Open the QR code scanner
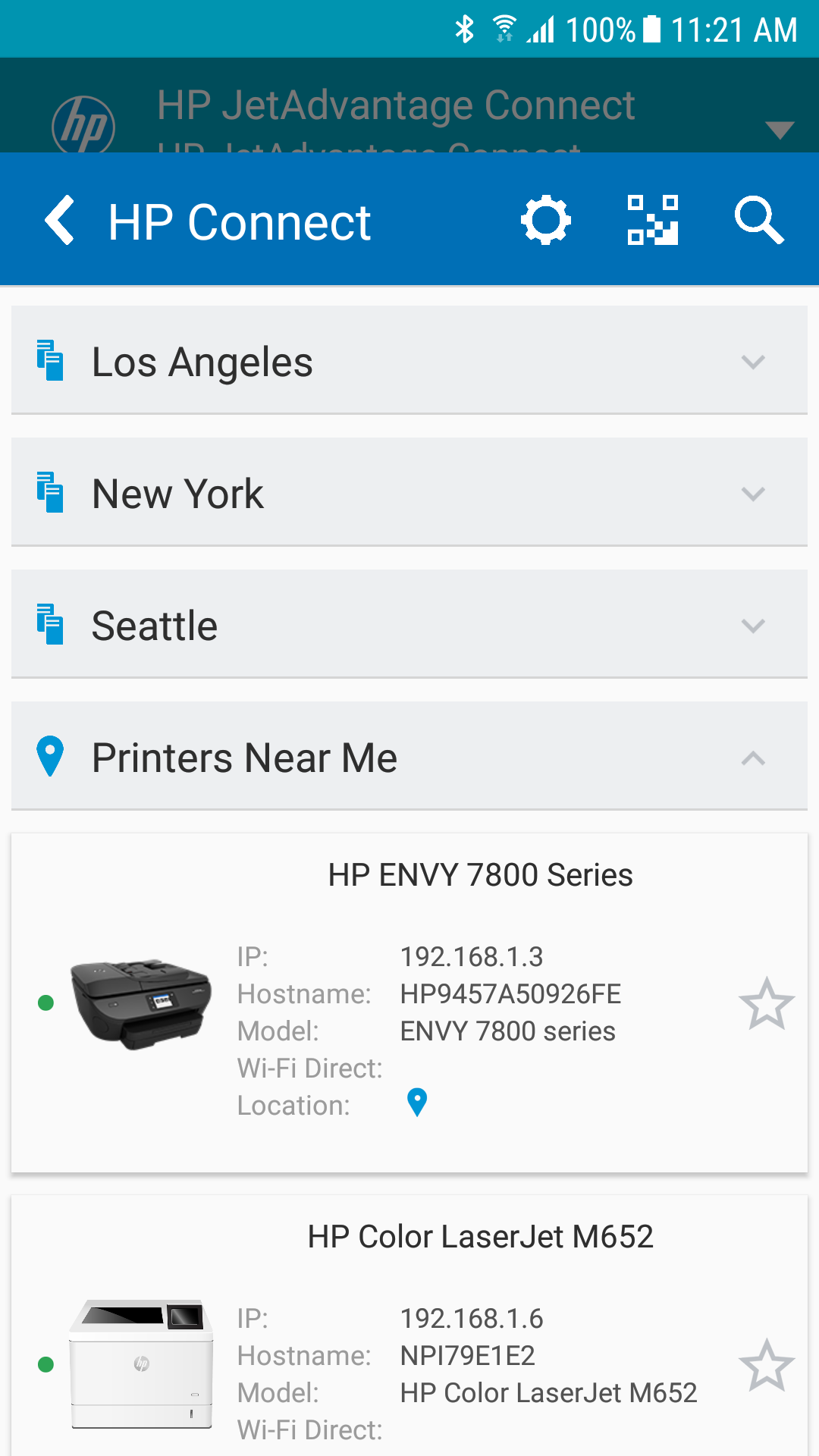 coord(652,221)
